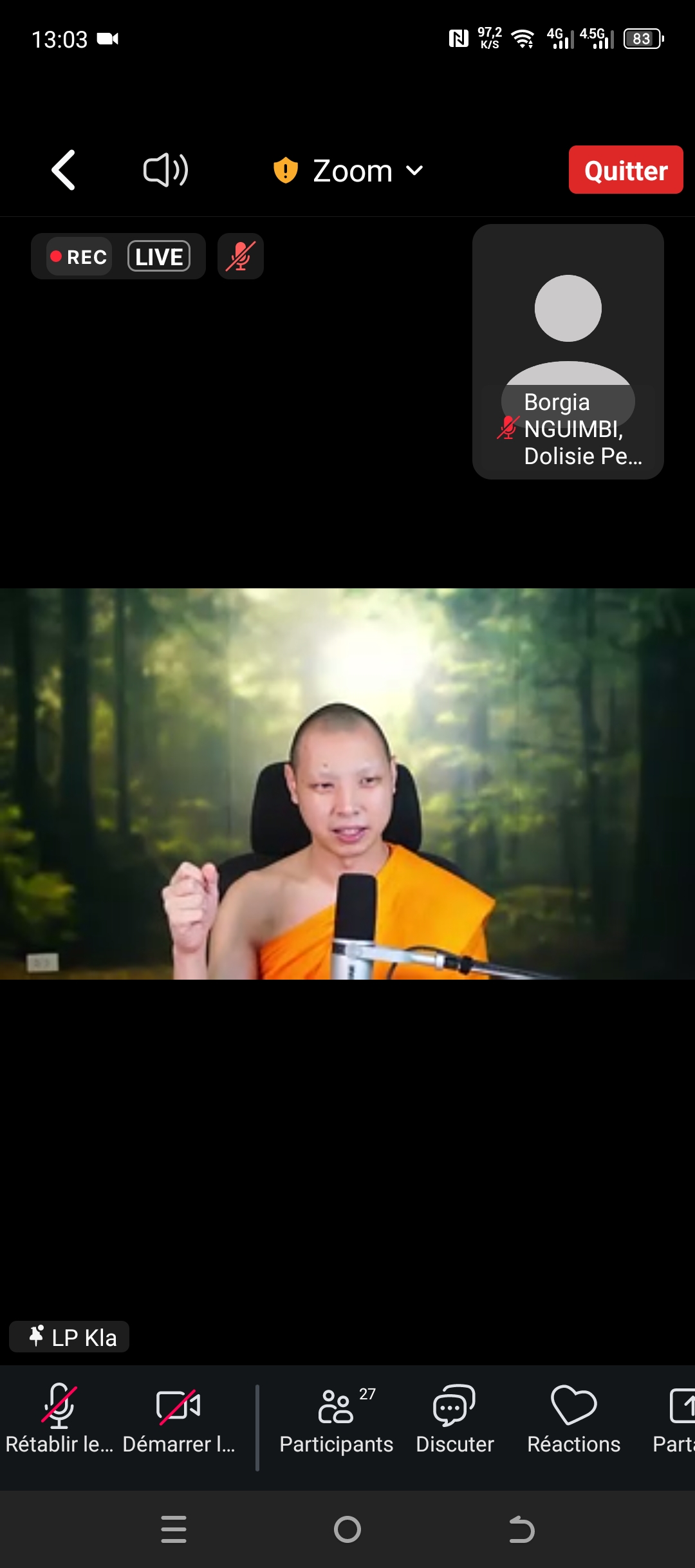695x1568 pixels.
Task: Tap the LIVE streaming badge
Action: pyautogui.click(x=159, y=257)
